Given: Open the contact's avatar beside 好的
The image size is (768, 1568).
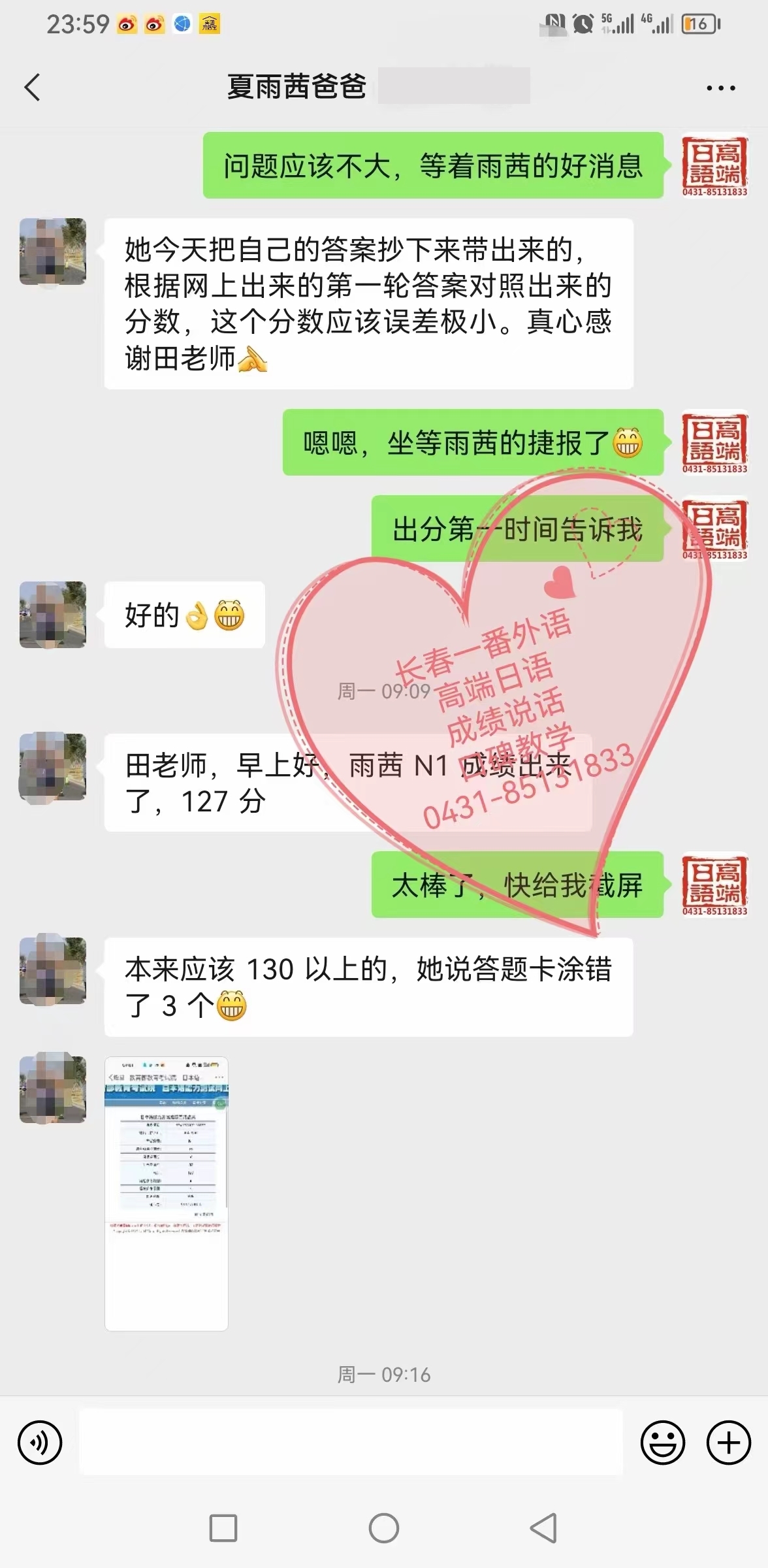Looking at the screenshot, I should [x=53, y=615].
